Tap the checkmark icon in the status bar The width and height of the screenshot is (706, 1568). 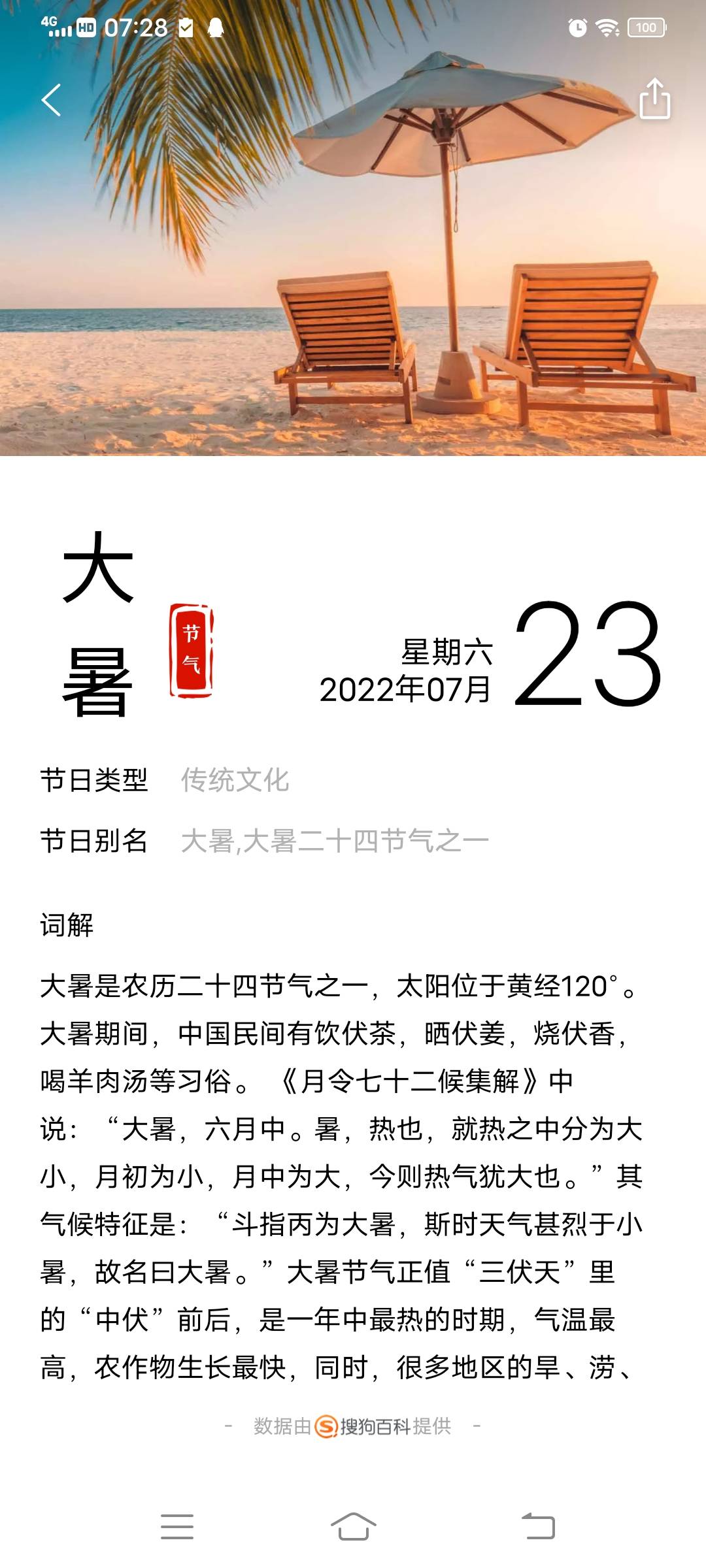[185, 27]
